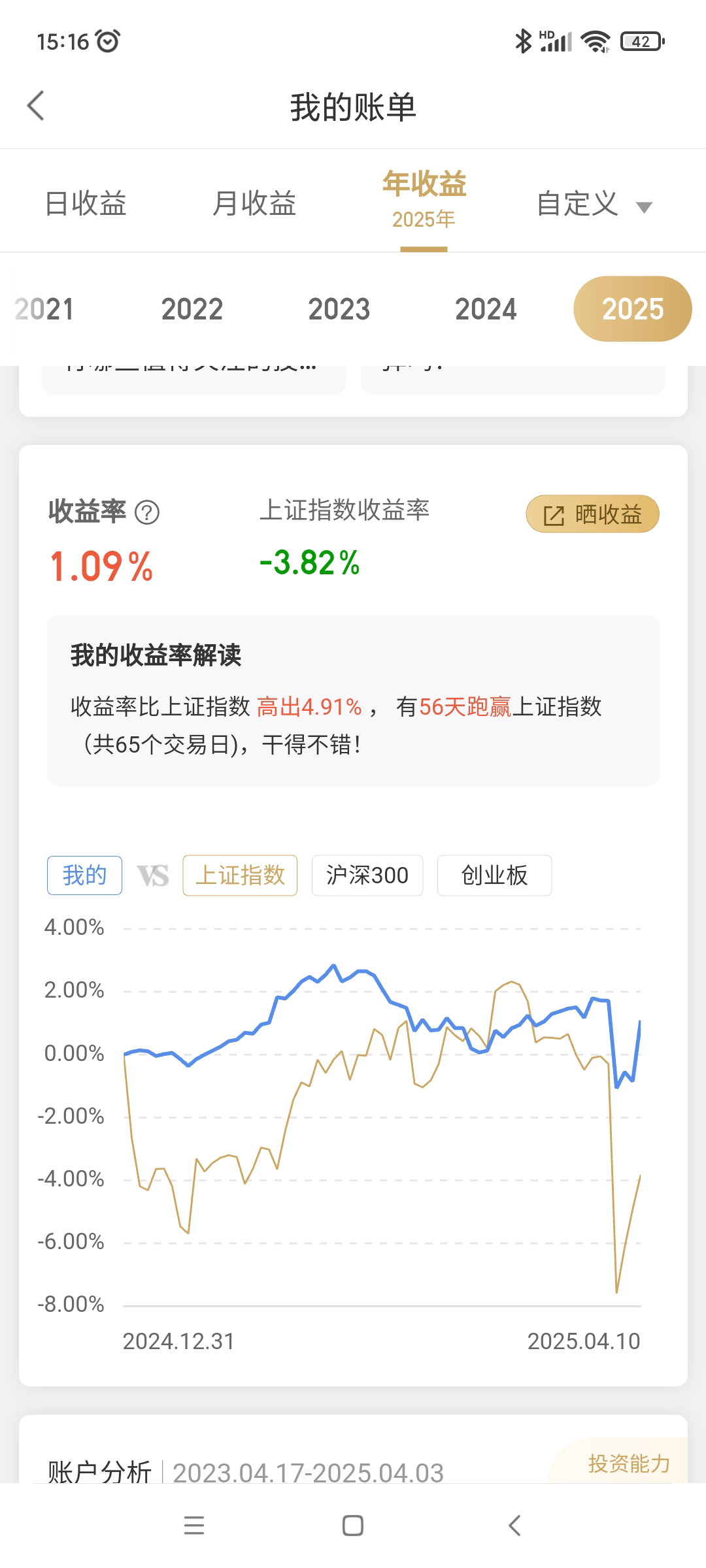The height and width of the screenshot is (1568, 706).
Task: Select year 2024
Action: pos(486,309)
